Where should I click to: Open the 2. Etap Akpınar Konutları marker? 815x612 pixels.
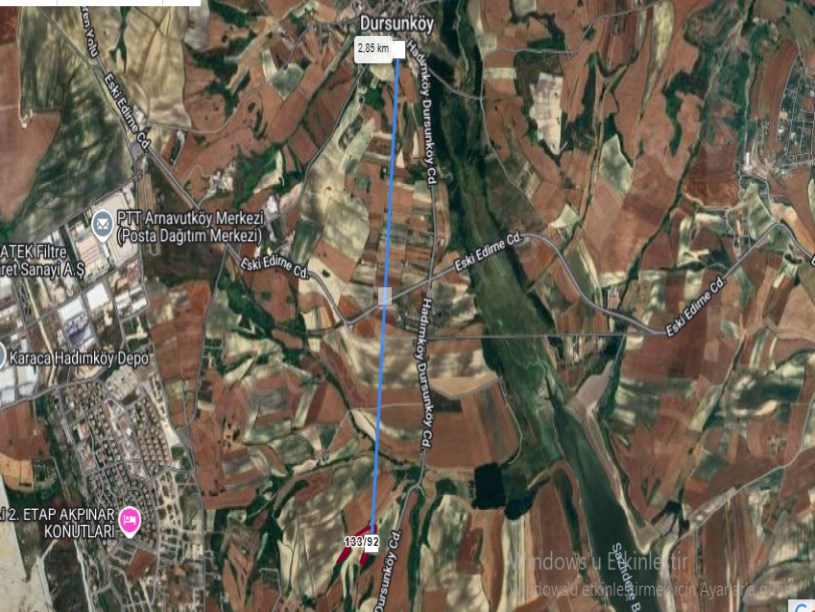(x=129, y=520)
